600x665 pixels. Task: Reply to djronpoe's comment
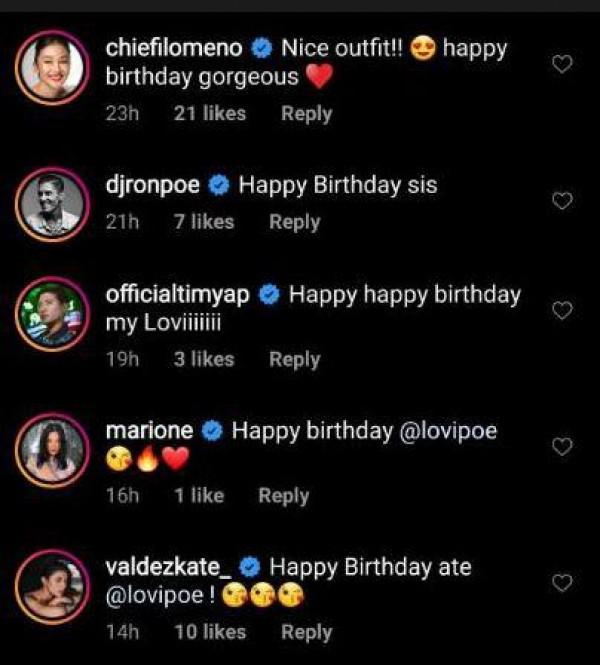pos(294,222)
